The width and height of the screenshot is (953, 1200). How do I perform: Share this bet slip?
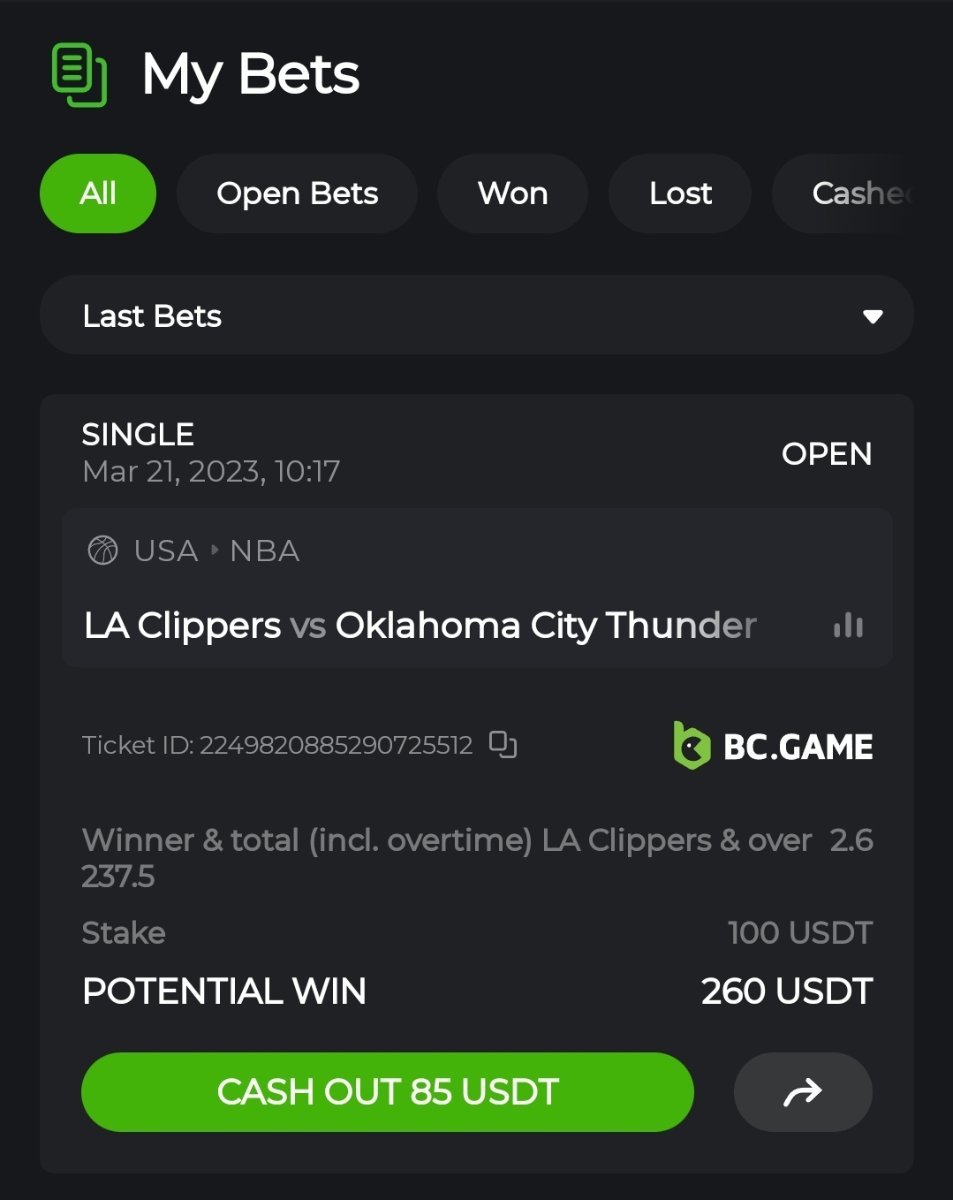tap(803, 1092)
